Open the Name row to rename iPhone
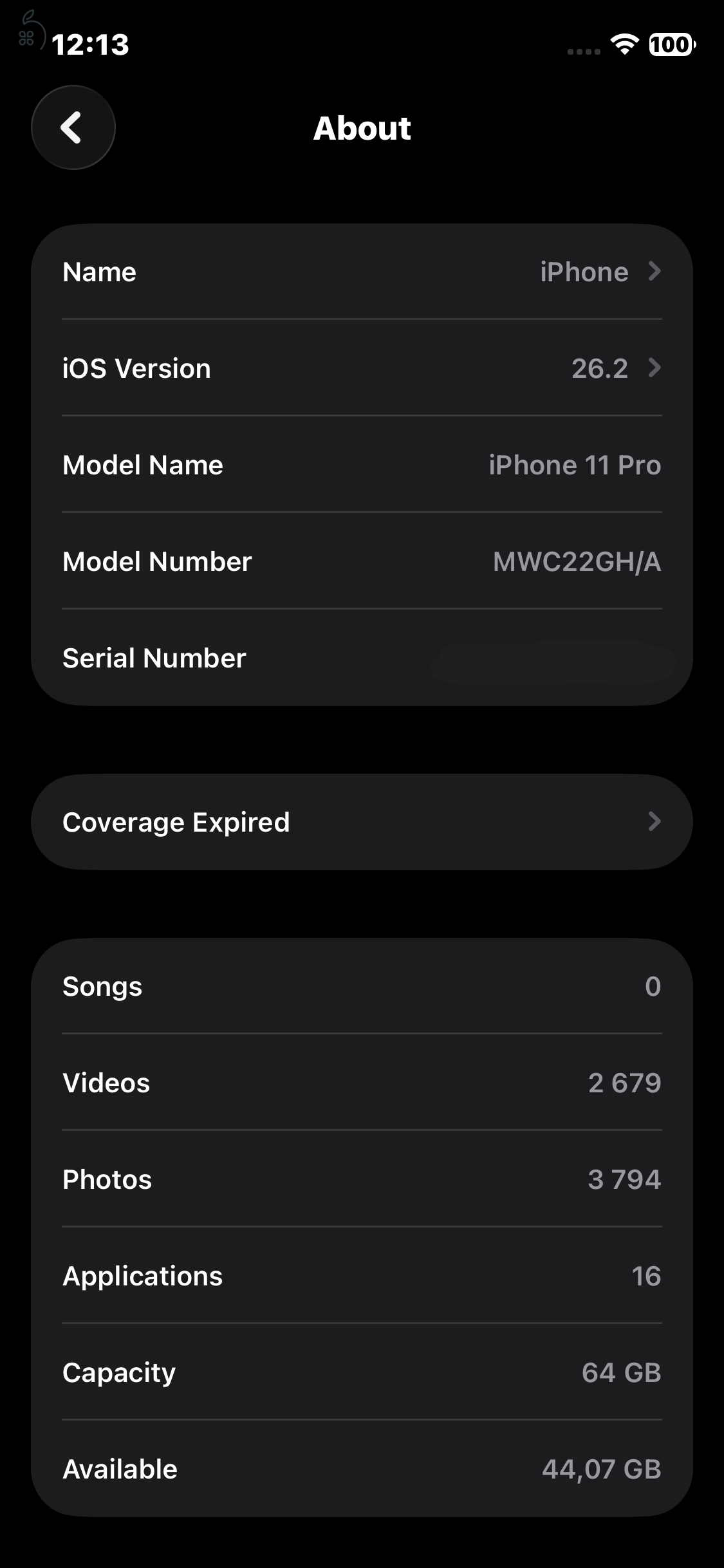The height and width of the screenshot is (1568, 724). click(360, 272)
